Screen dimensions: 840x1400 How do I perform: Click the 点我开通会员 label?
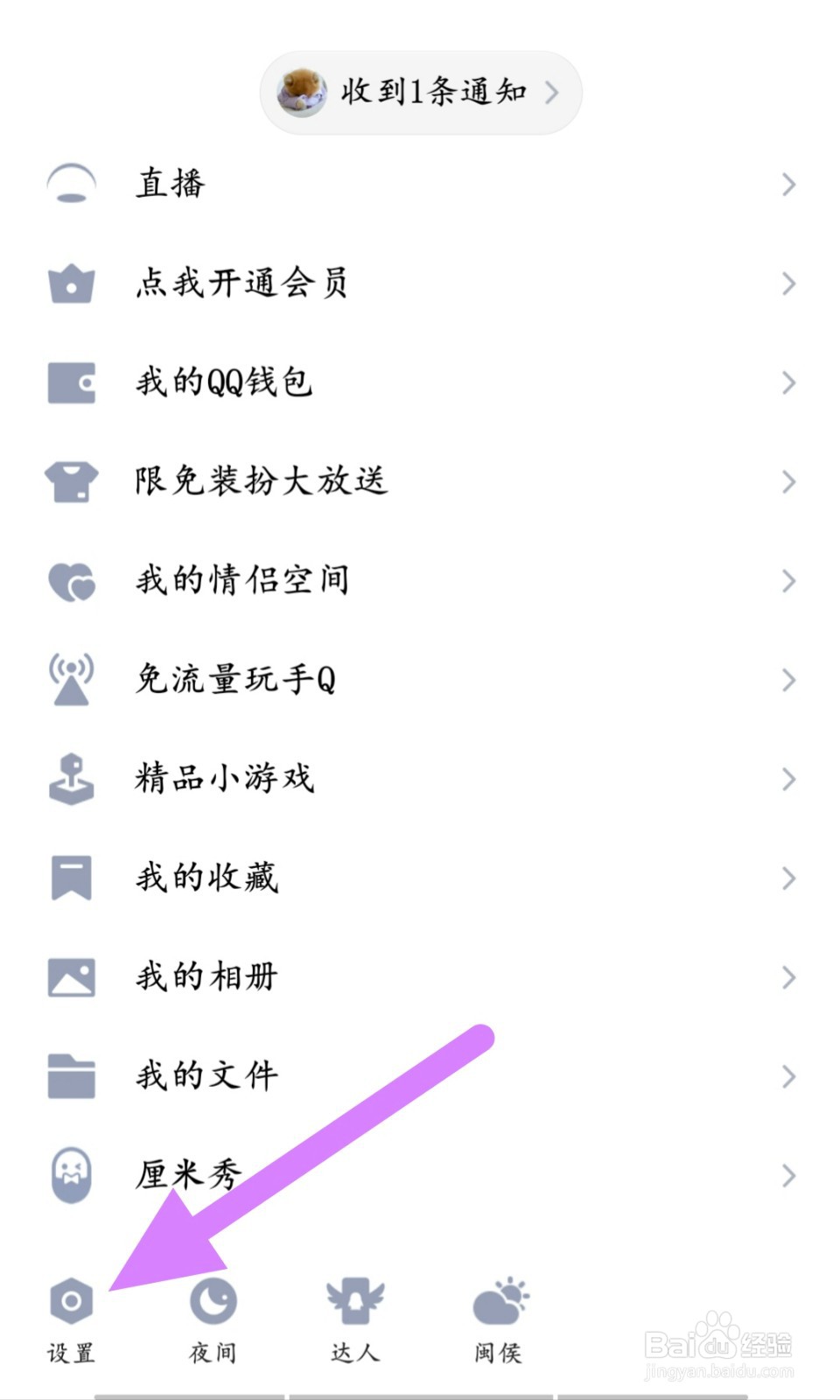pos(242,283)
